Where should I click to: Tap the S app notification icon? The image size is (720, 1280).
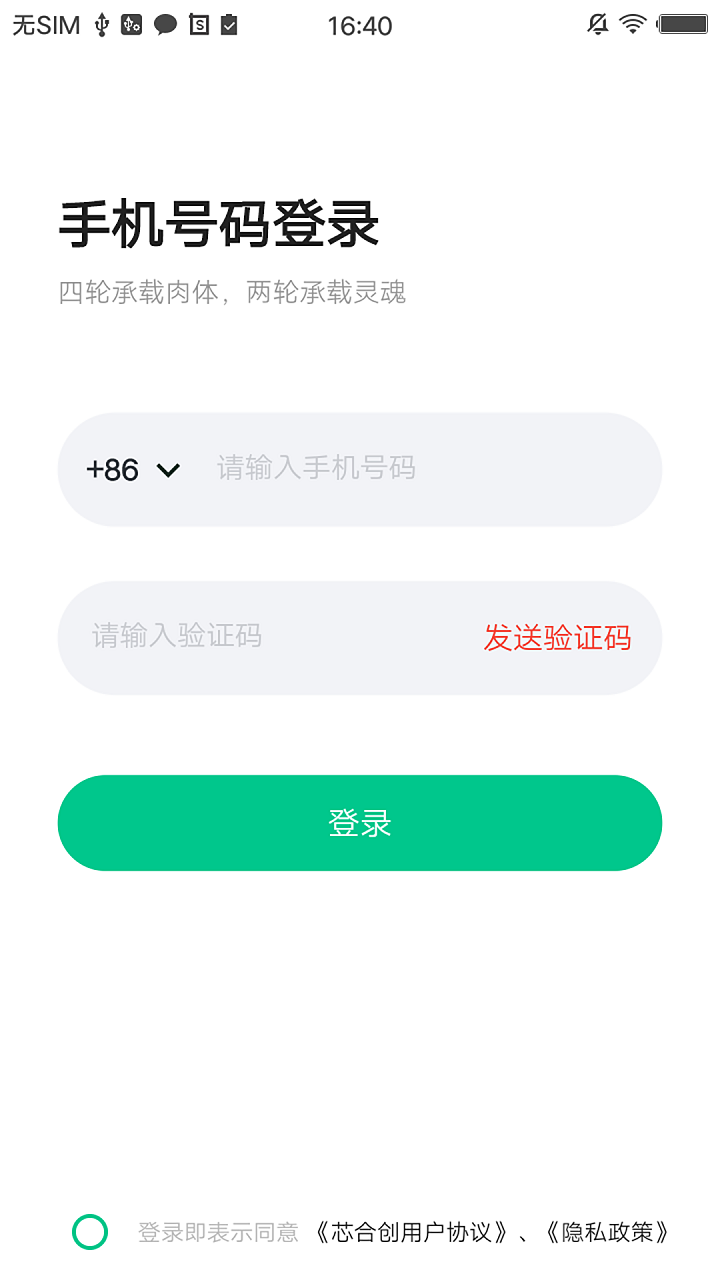pyautogui.click(x=197, y=24)
